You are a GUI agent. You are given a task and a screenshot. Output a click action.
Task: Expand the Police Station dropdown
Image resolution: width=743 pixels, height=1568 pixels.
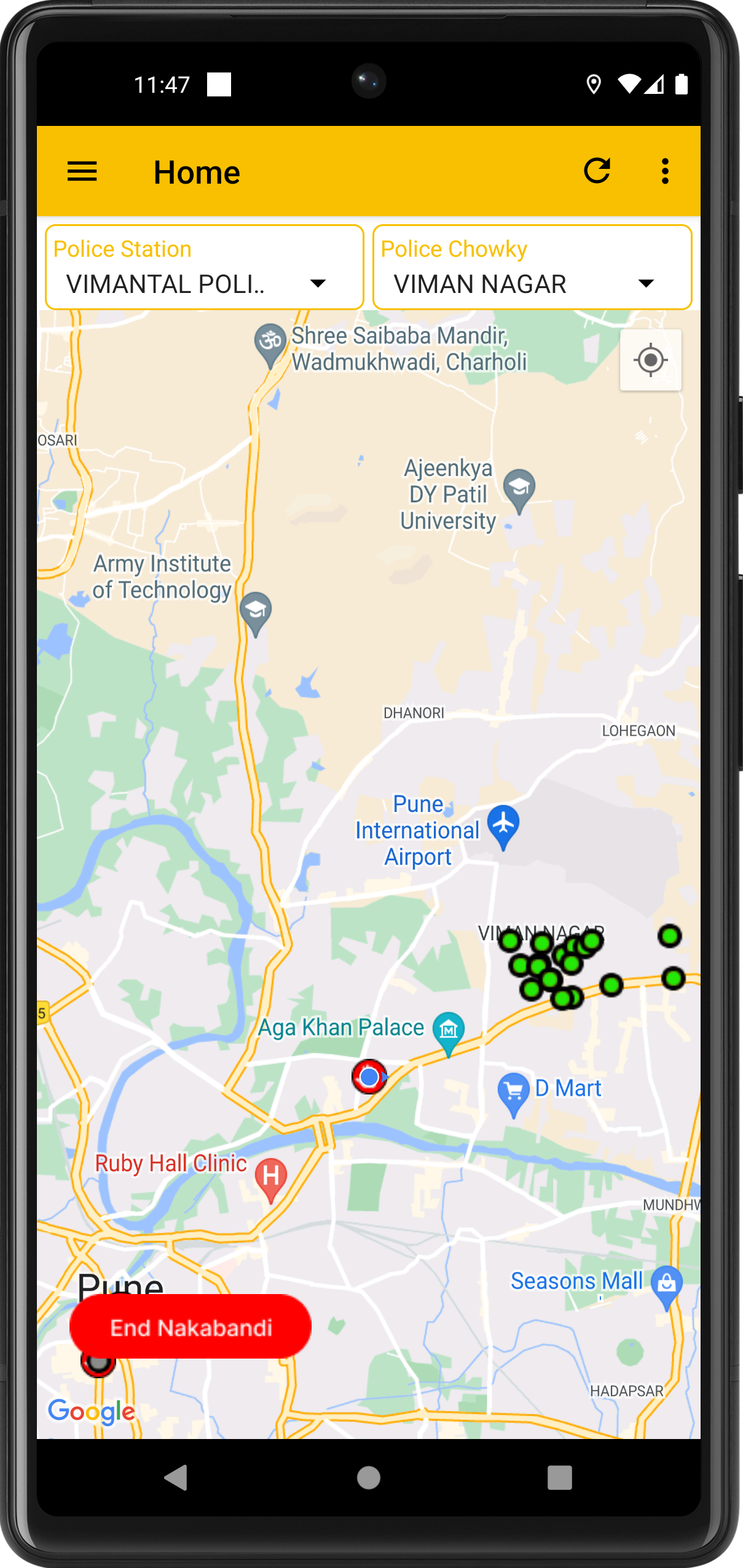click(205, 268)
